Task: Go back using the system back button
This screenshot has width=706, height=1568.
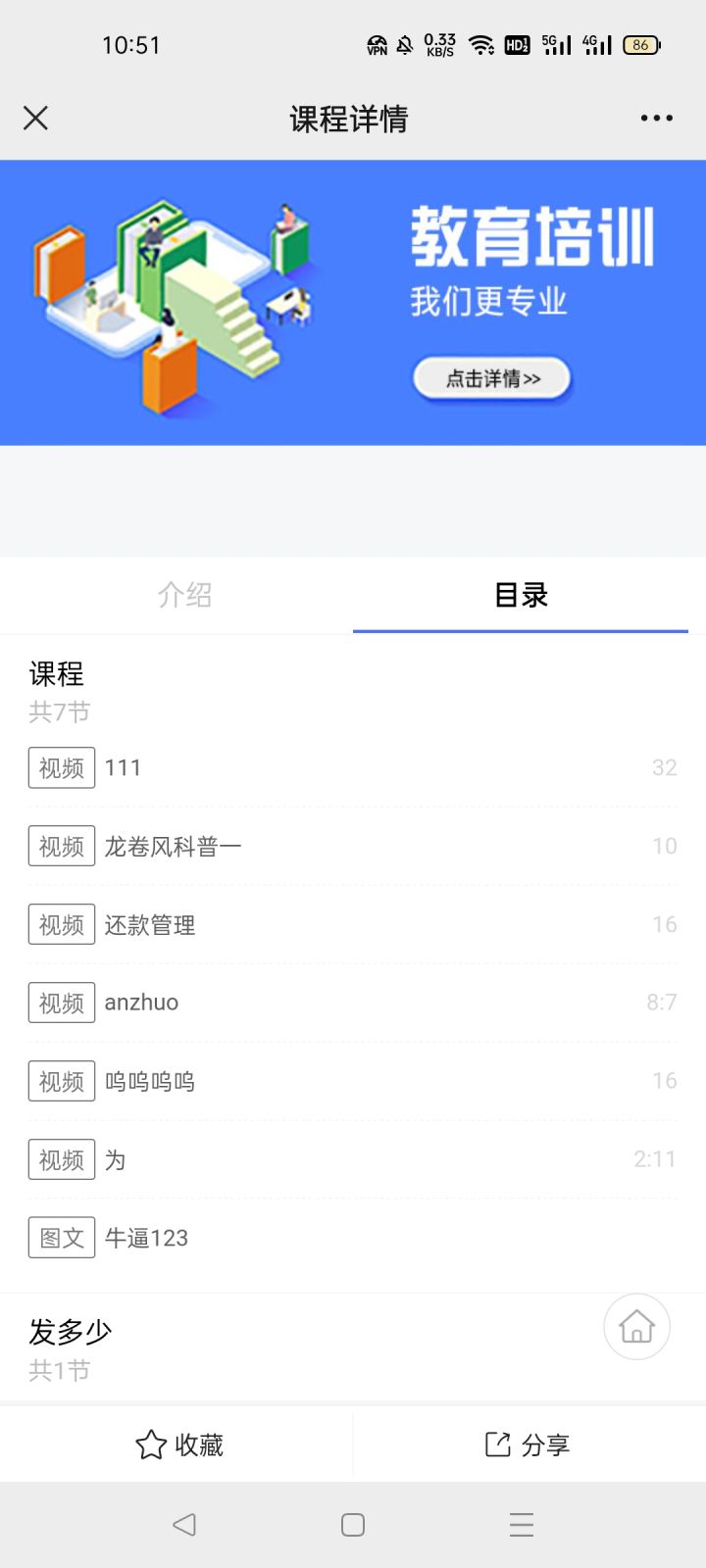Action: [183, 1525]
